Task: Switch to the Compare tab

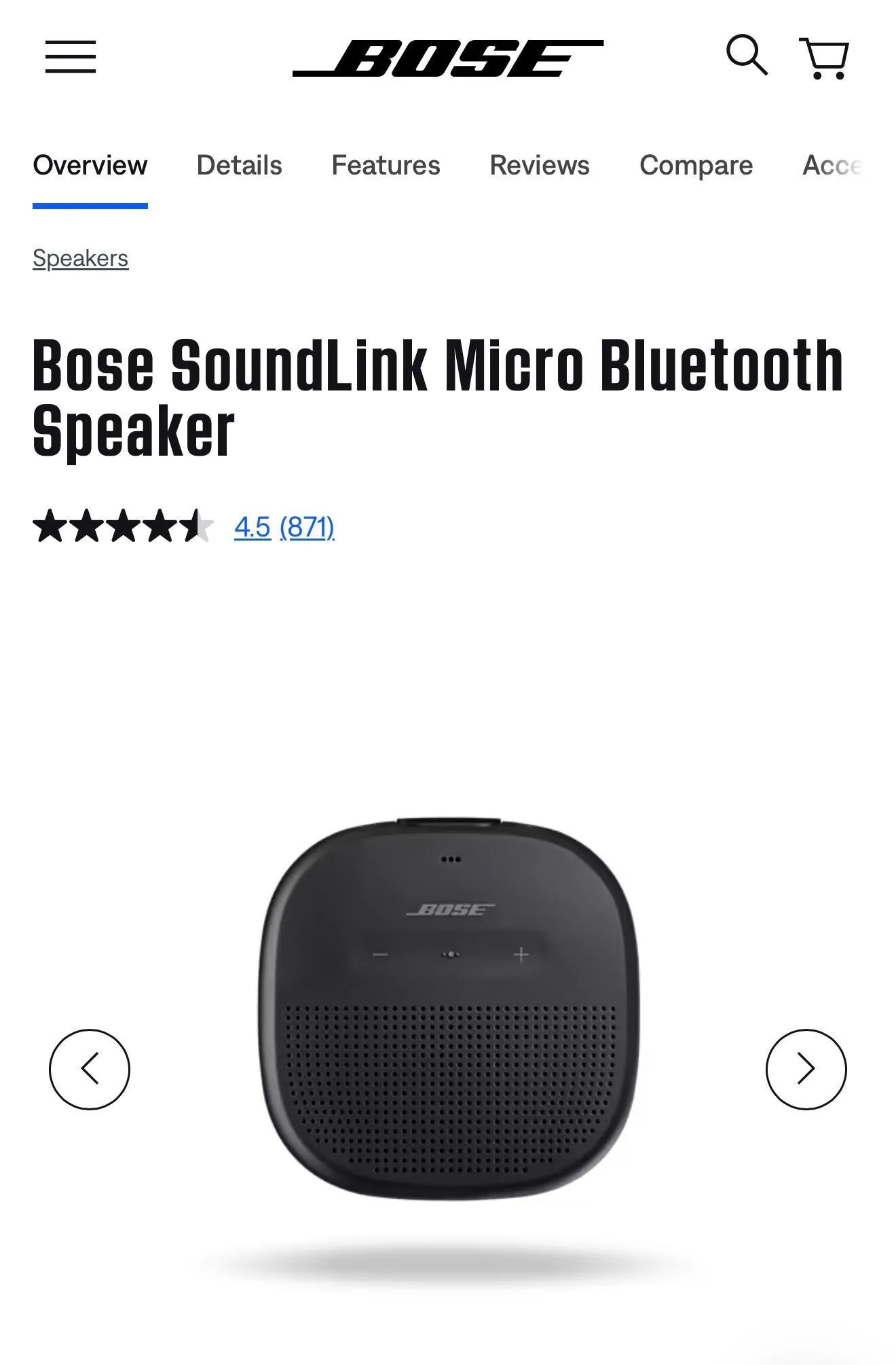Action: 696,165
